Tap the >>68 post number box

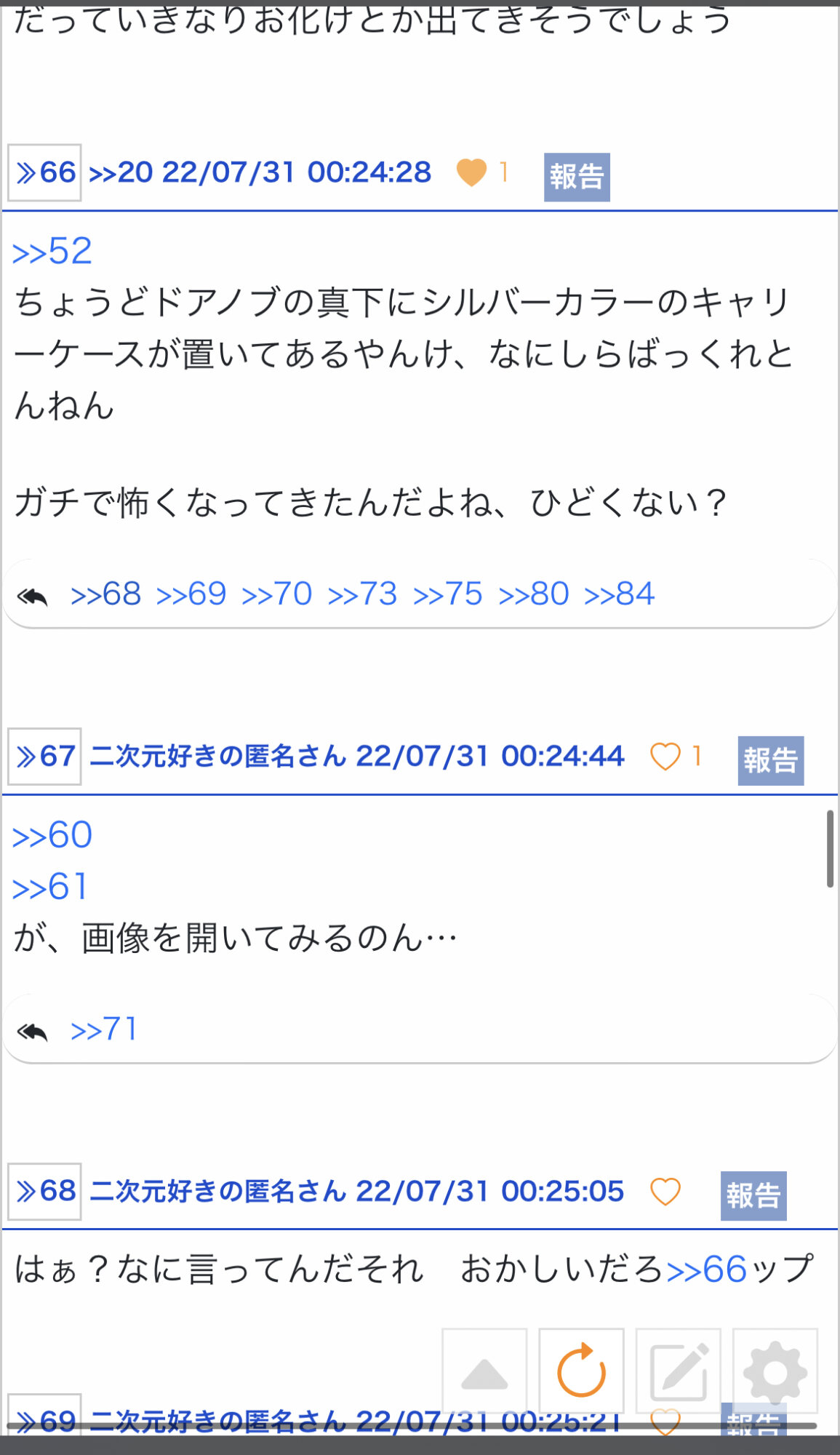pyautogui.click(x=44, y=1192)
